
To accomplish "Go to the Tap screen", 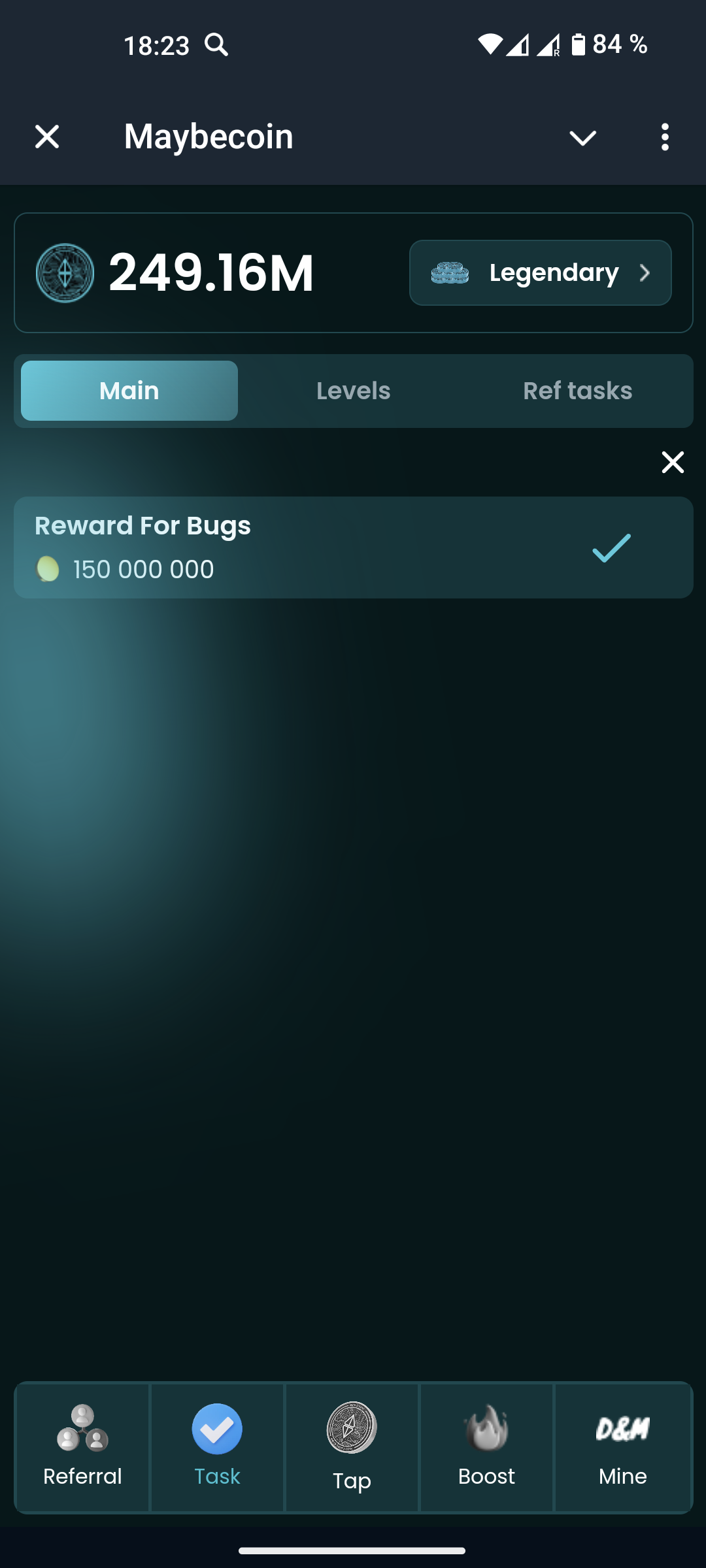I will click(x=352, y=1446).
